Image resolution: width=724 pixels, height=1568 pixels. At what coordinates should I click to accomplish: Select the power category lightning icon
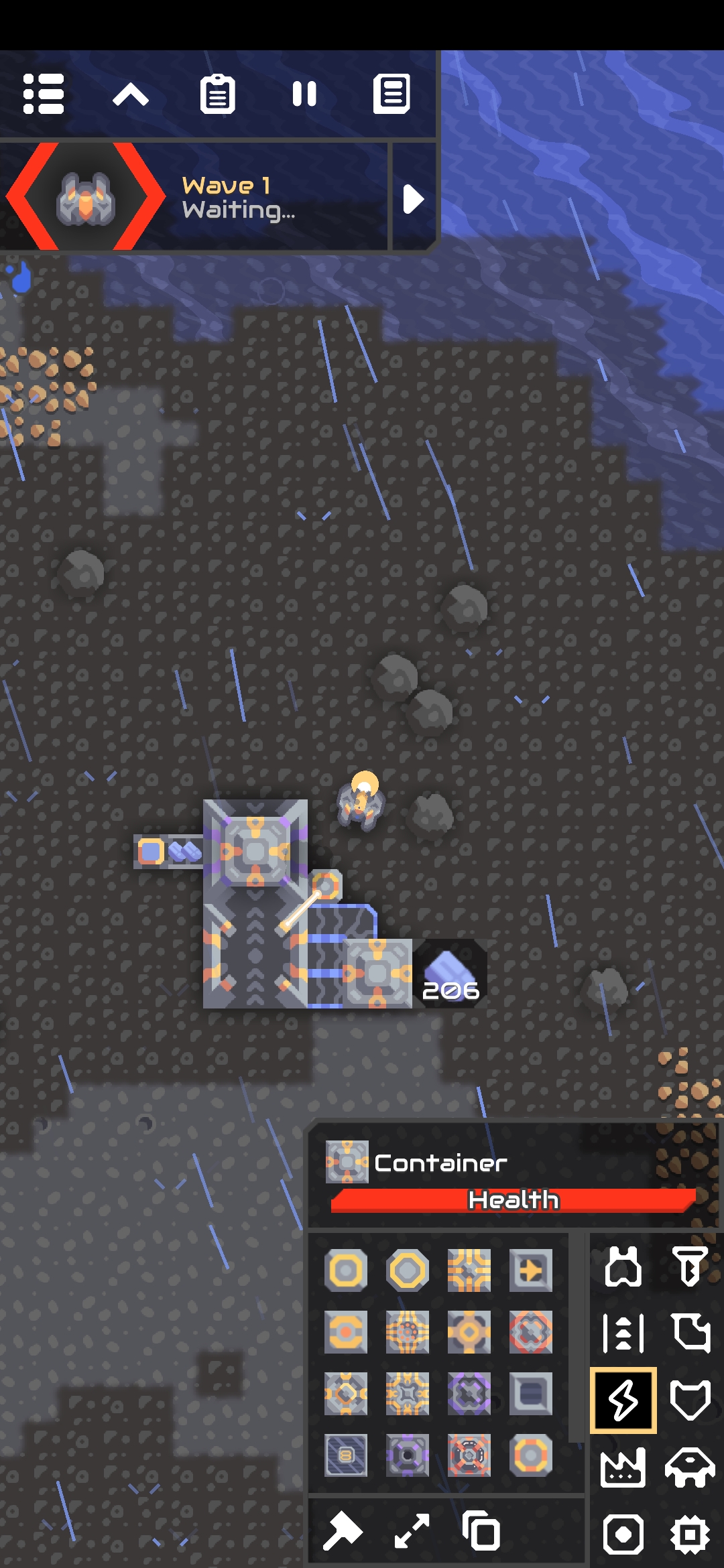click(x=623, y=1400)
